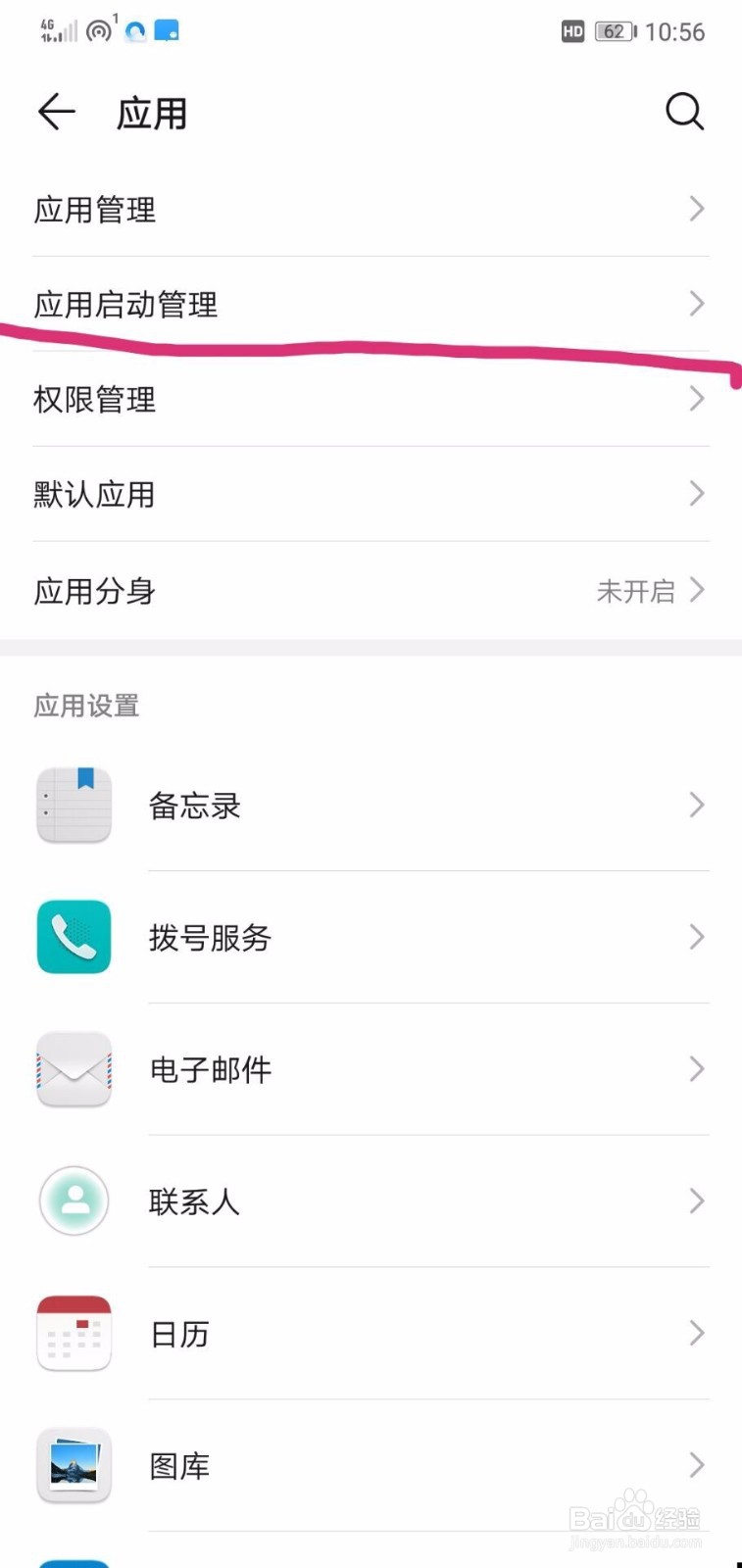Expand 权限管理 permission management
The width and height of the screenshot is (742, 1568).
[x=371, y=399]
